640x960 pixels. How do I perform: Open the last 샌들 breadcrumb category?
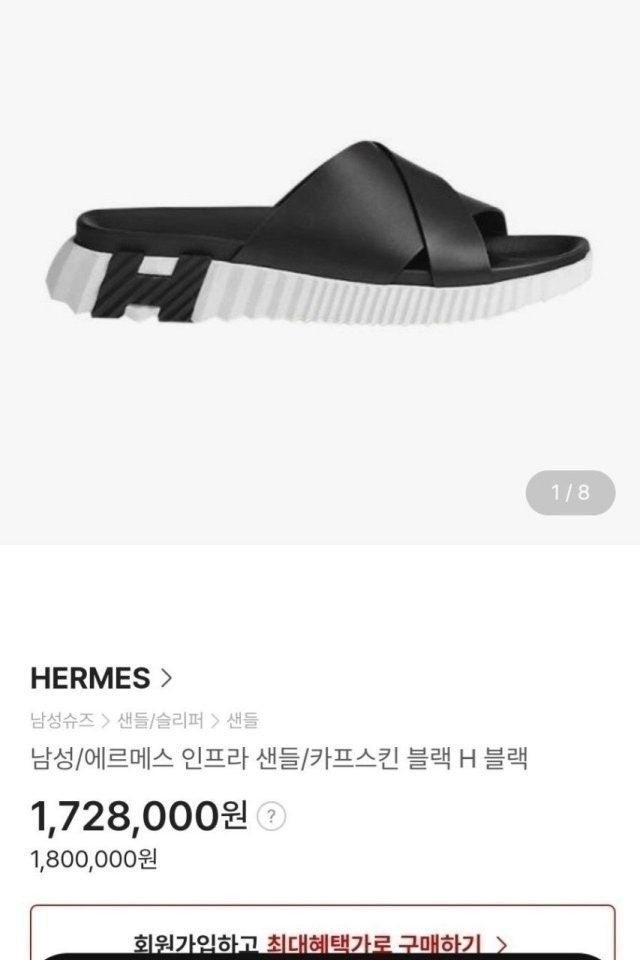point(242,719)
